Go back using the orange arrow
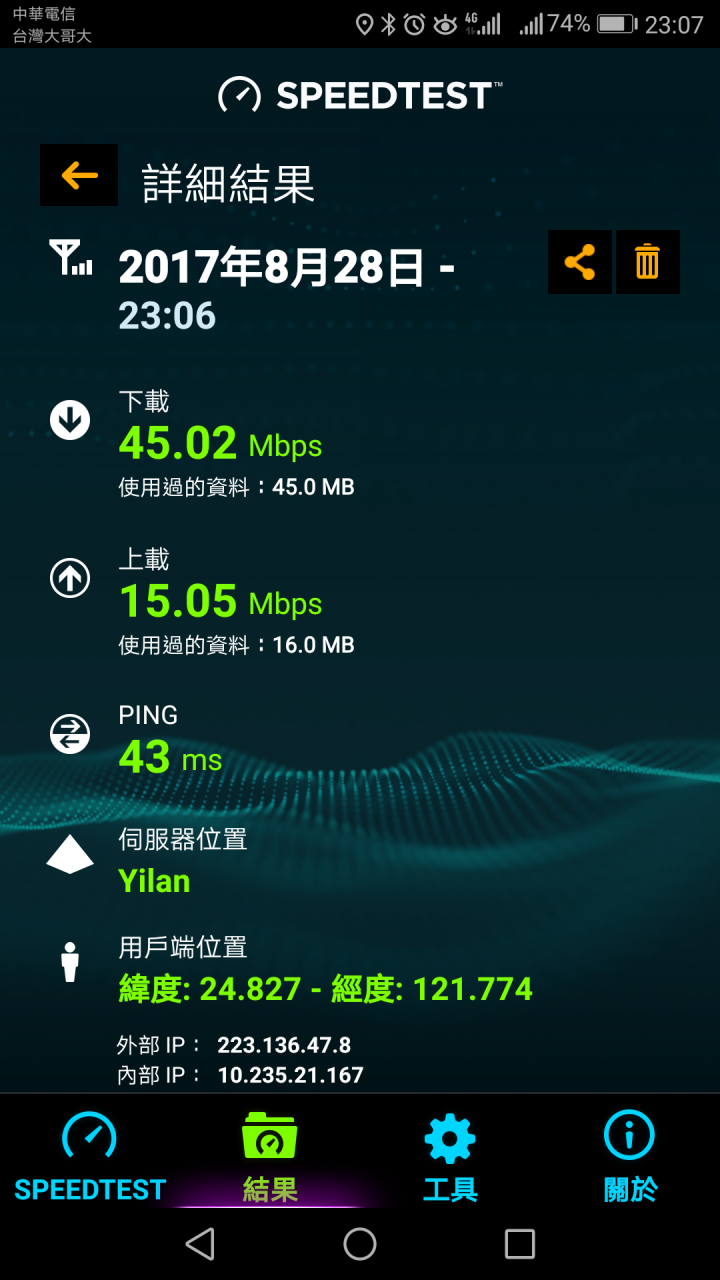 point(79,176)
